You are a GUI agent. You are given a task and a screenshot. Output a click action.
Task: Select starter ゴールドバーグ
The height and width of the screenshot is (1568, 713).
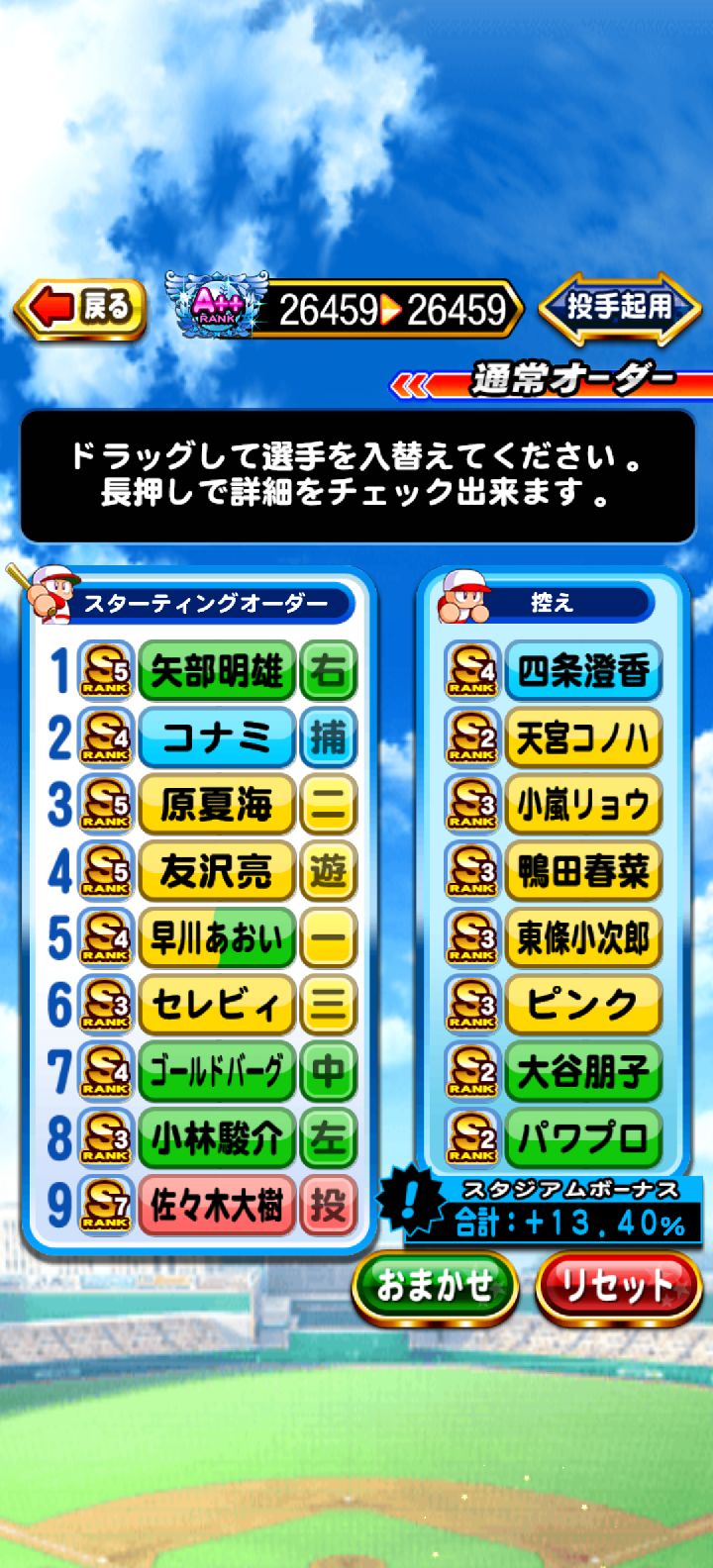(217, 1072)
